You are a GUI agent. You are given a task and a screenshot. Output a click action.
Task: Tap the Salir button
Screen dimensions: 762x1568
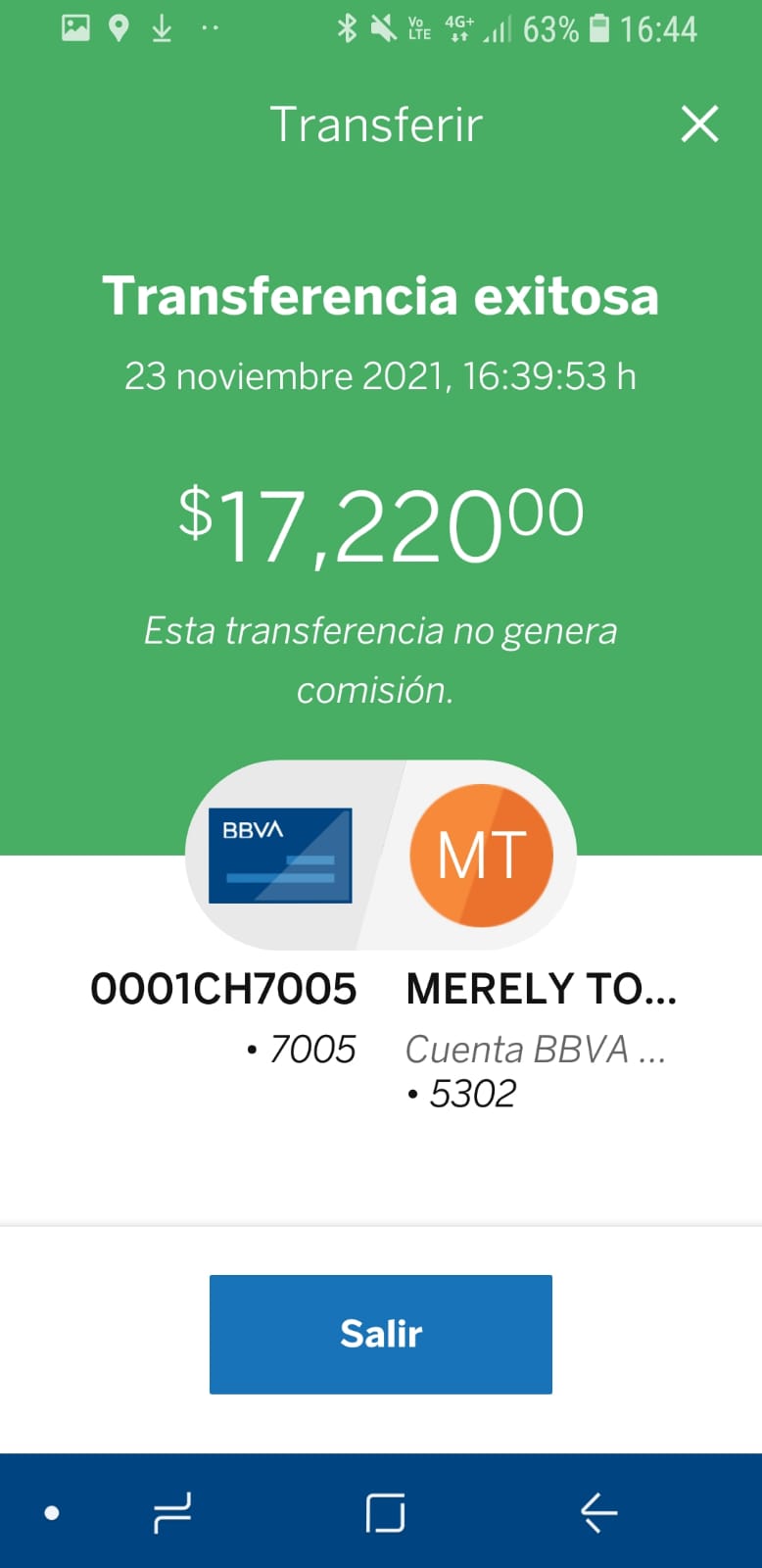(x=381, y=1334)
